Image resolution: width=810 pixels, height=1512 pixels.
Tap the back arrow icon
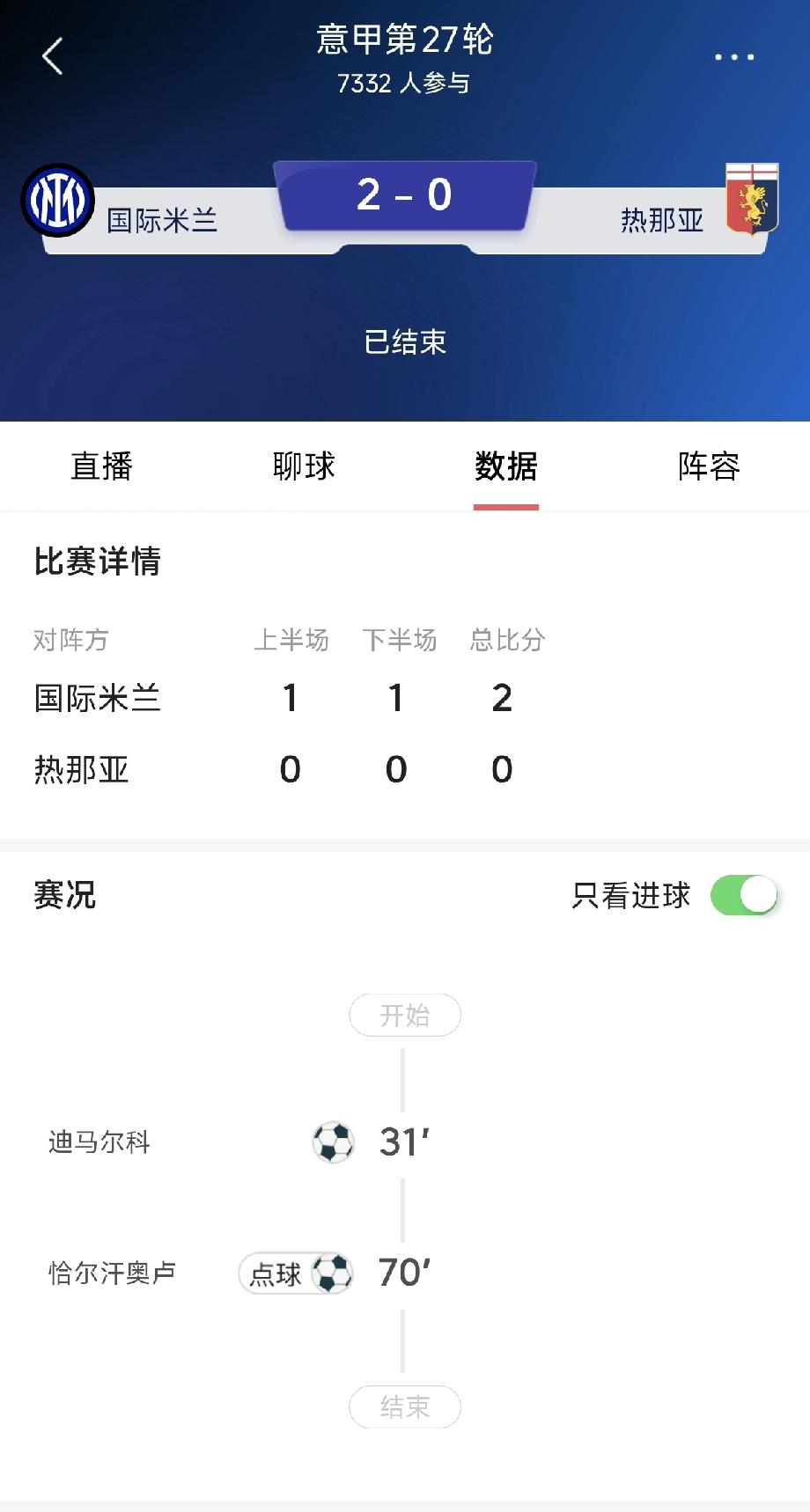[x=53, y=56]
